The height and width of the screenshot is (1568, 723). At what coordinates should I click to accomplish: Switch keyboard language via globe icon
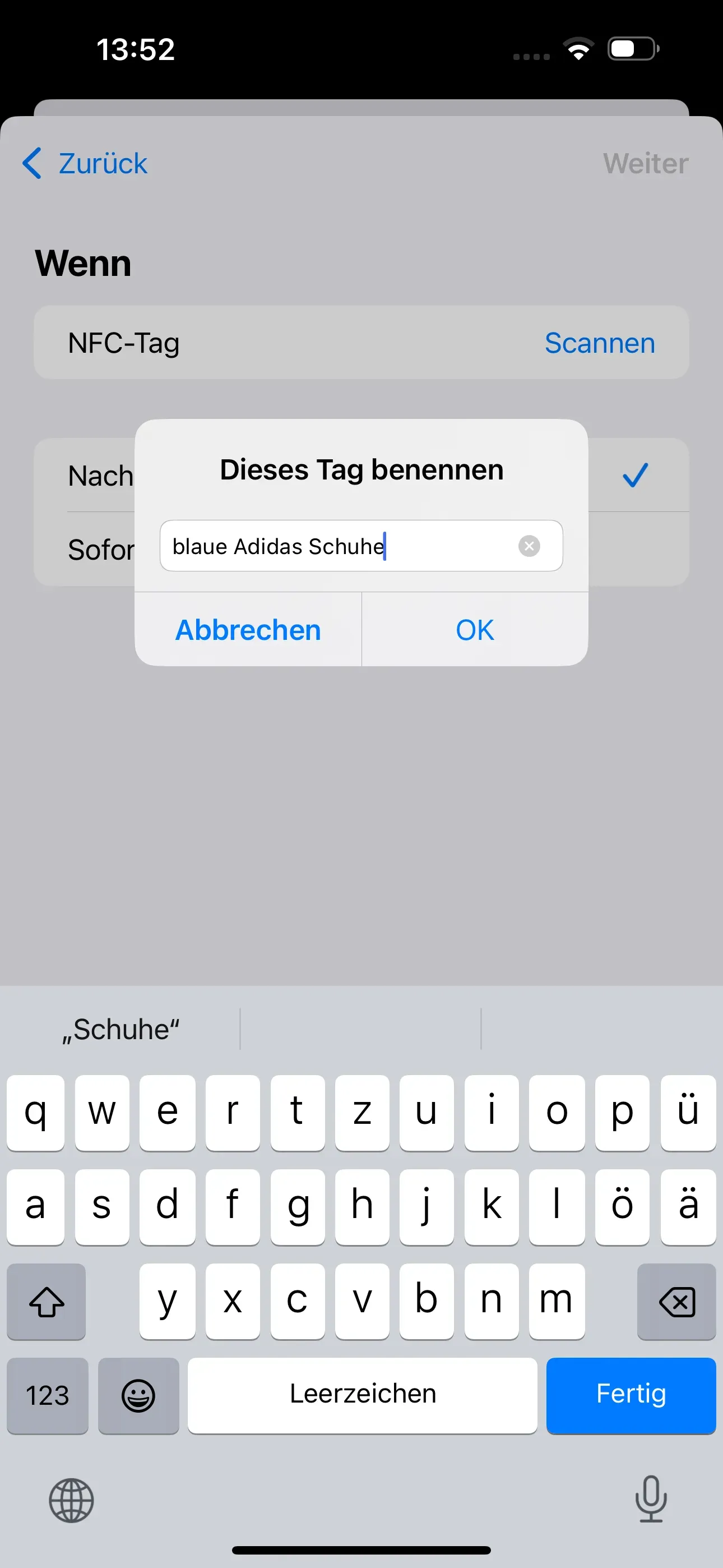[72, 1501]
